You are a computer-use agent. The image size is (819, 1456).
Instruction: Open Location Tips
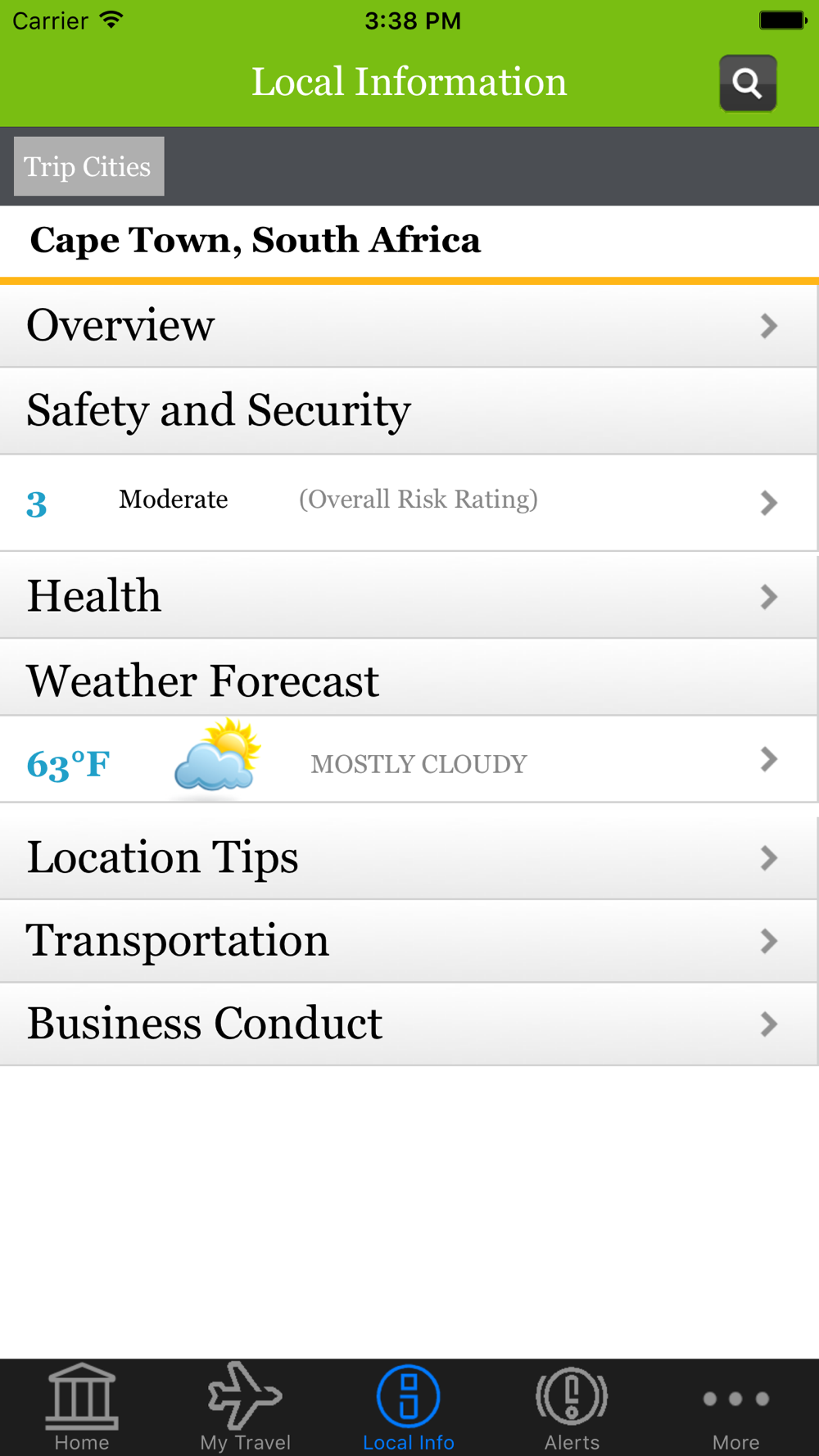click(408, 857)
